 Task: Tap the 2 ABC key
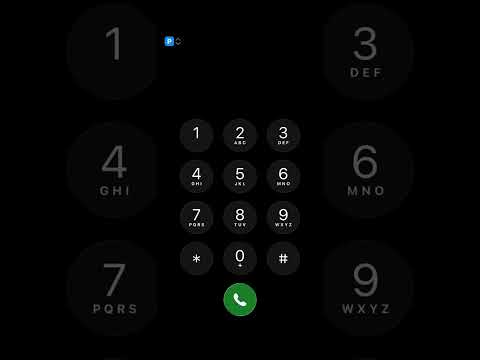240,135
